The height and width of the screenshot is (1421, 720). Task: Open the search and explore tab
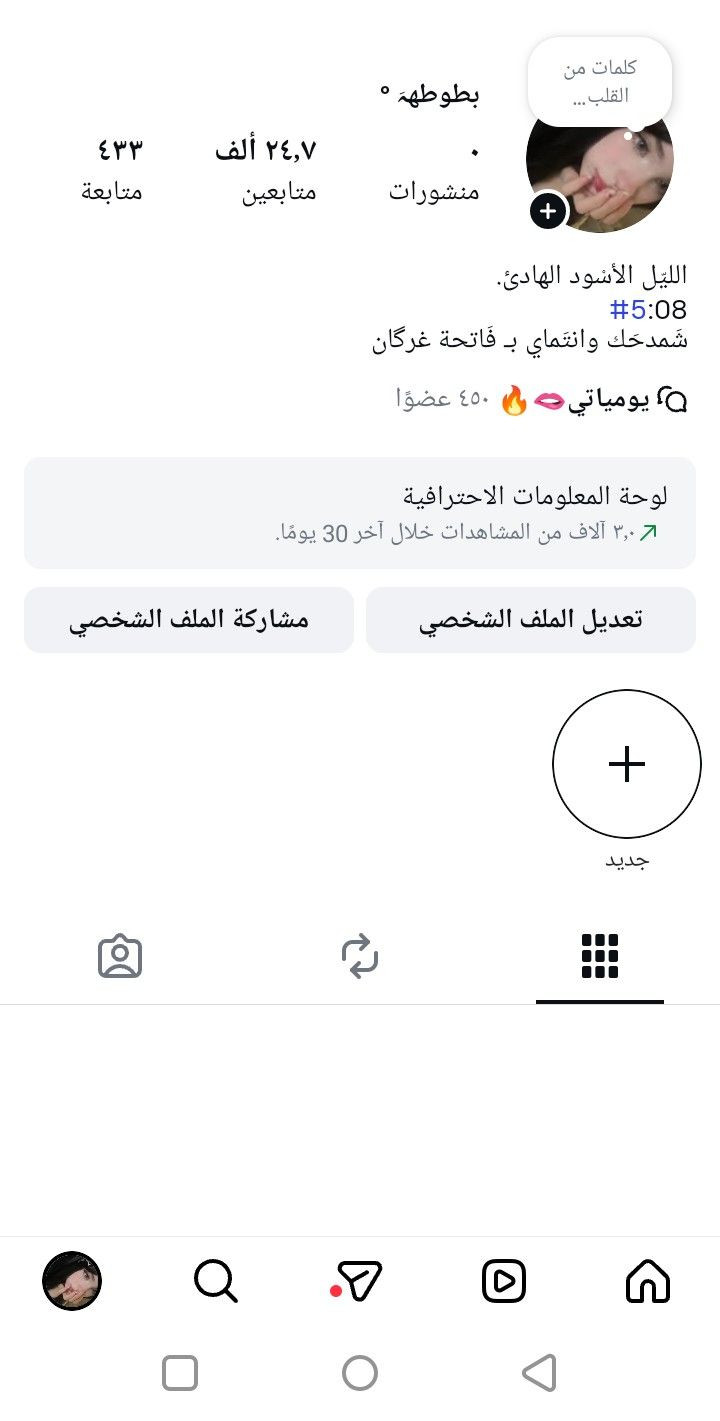point(216,1281)
